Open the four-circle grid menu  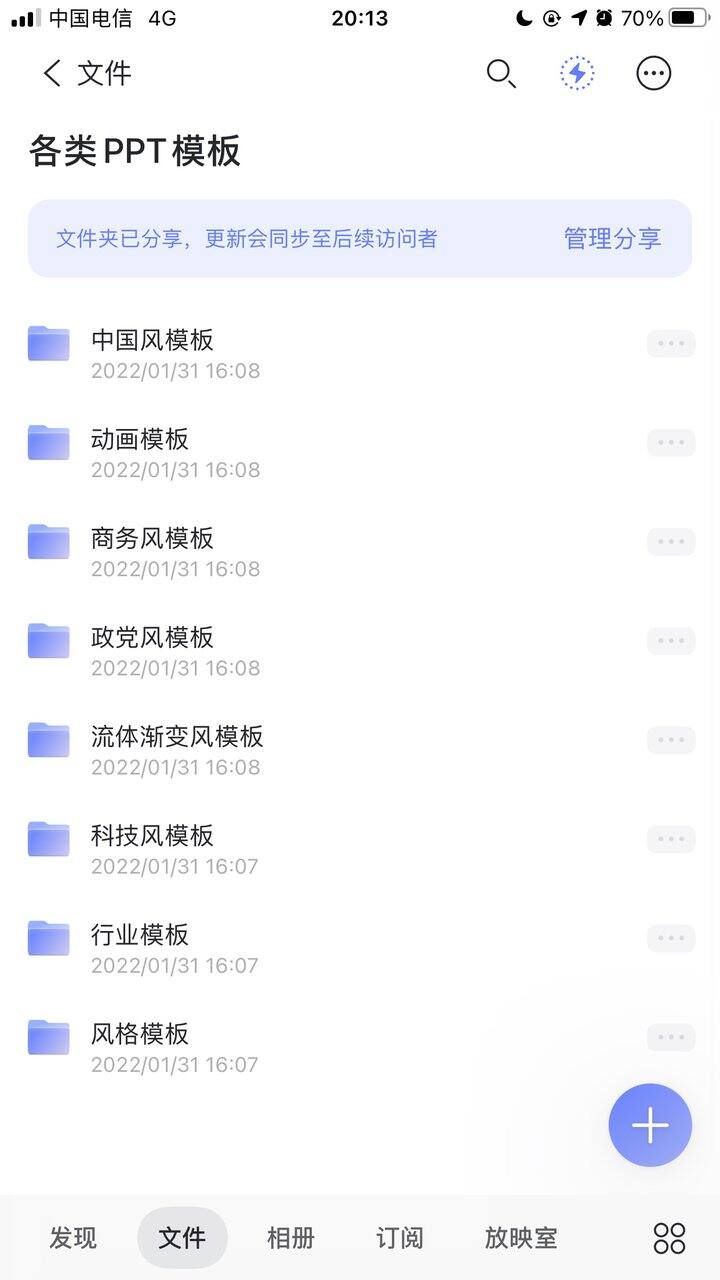(669, 1238)
